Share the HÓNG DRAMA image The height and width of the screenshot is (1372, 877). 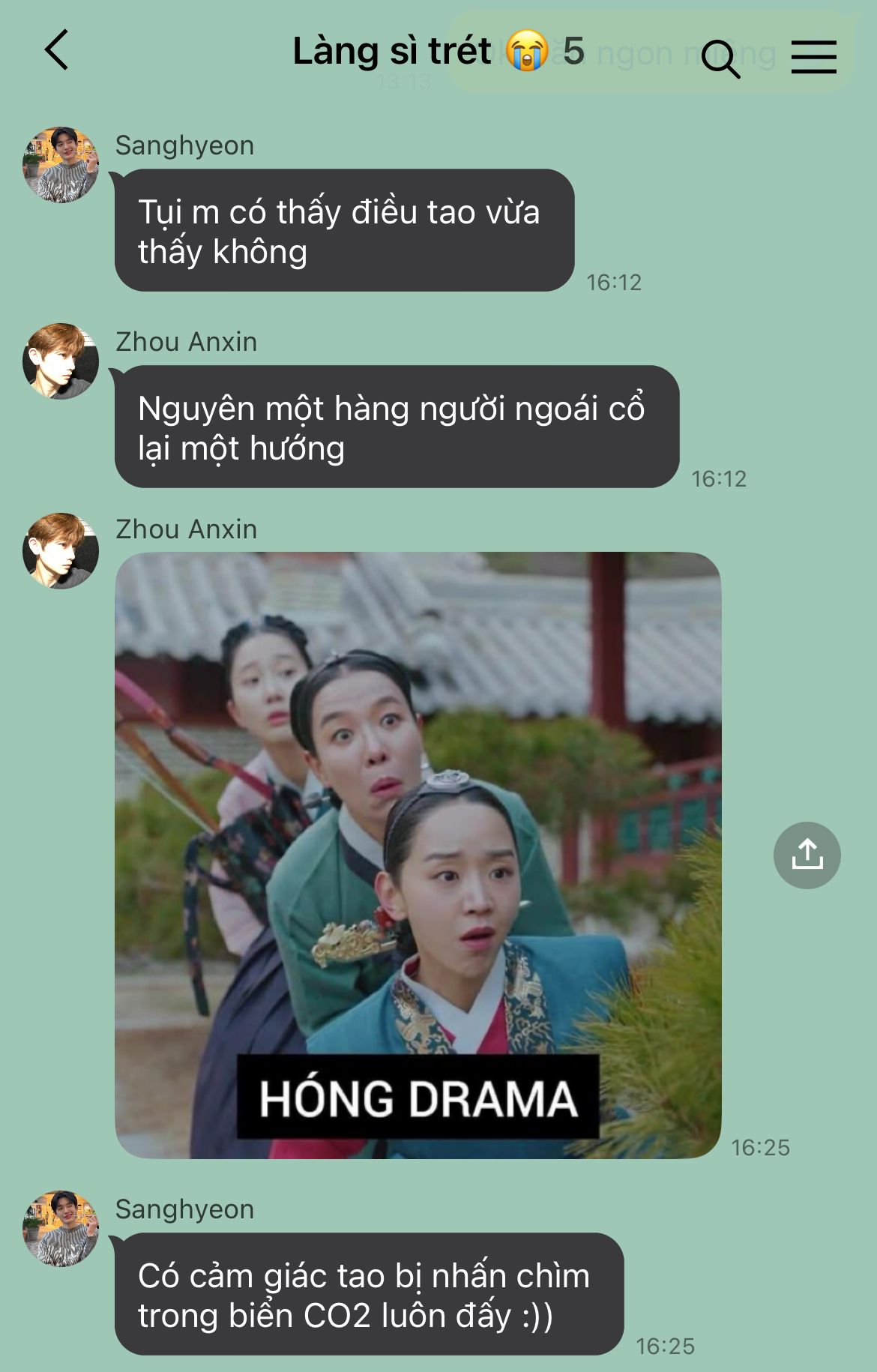(x=807, y=855)
